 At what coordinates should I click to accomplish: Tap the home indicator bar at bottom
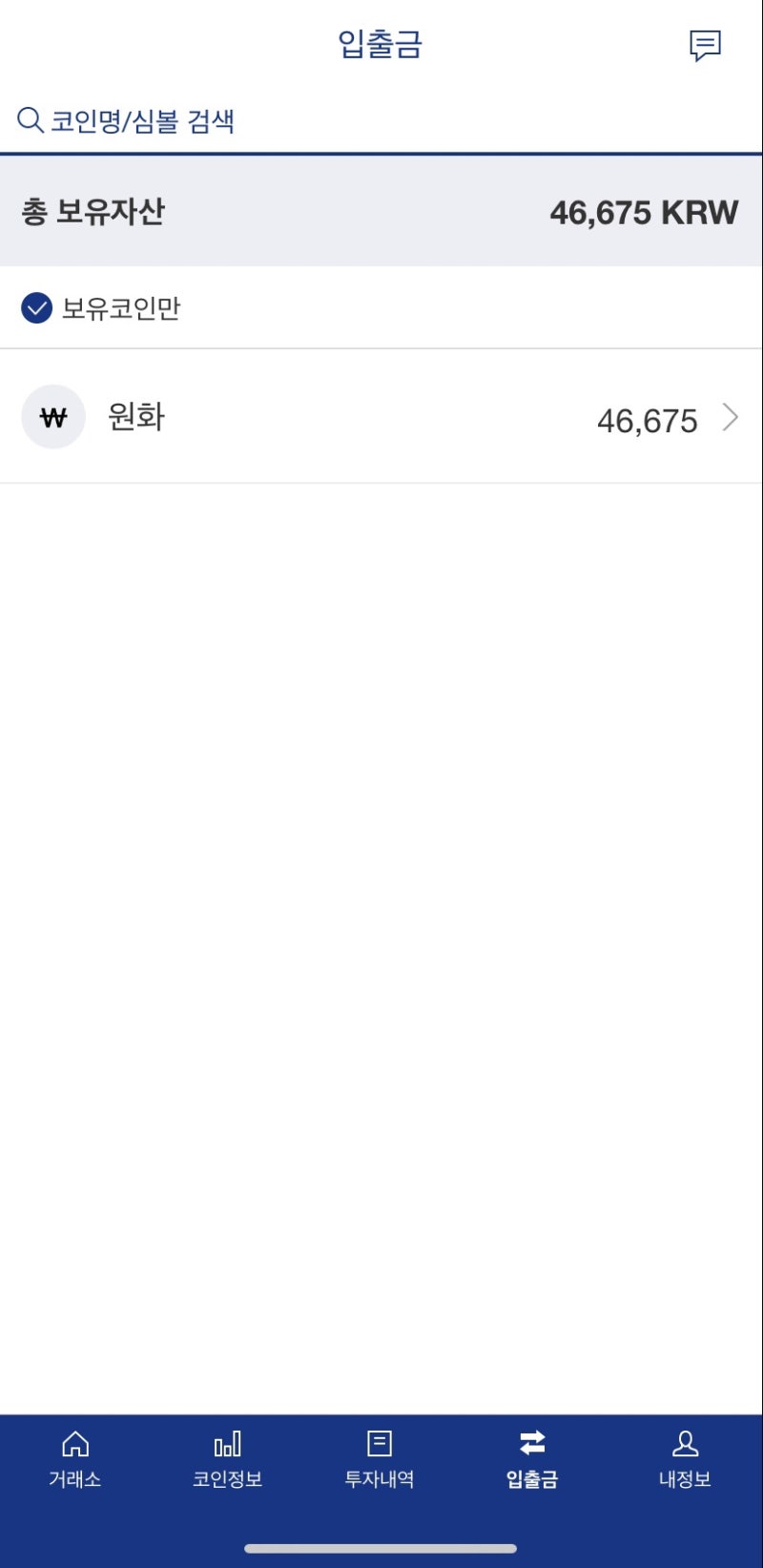pos(381,1548)
